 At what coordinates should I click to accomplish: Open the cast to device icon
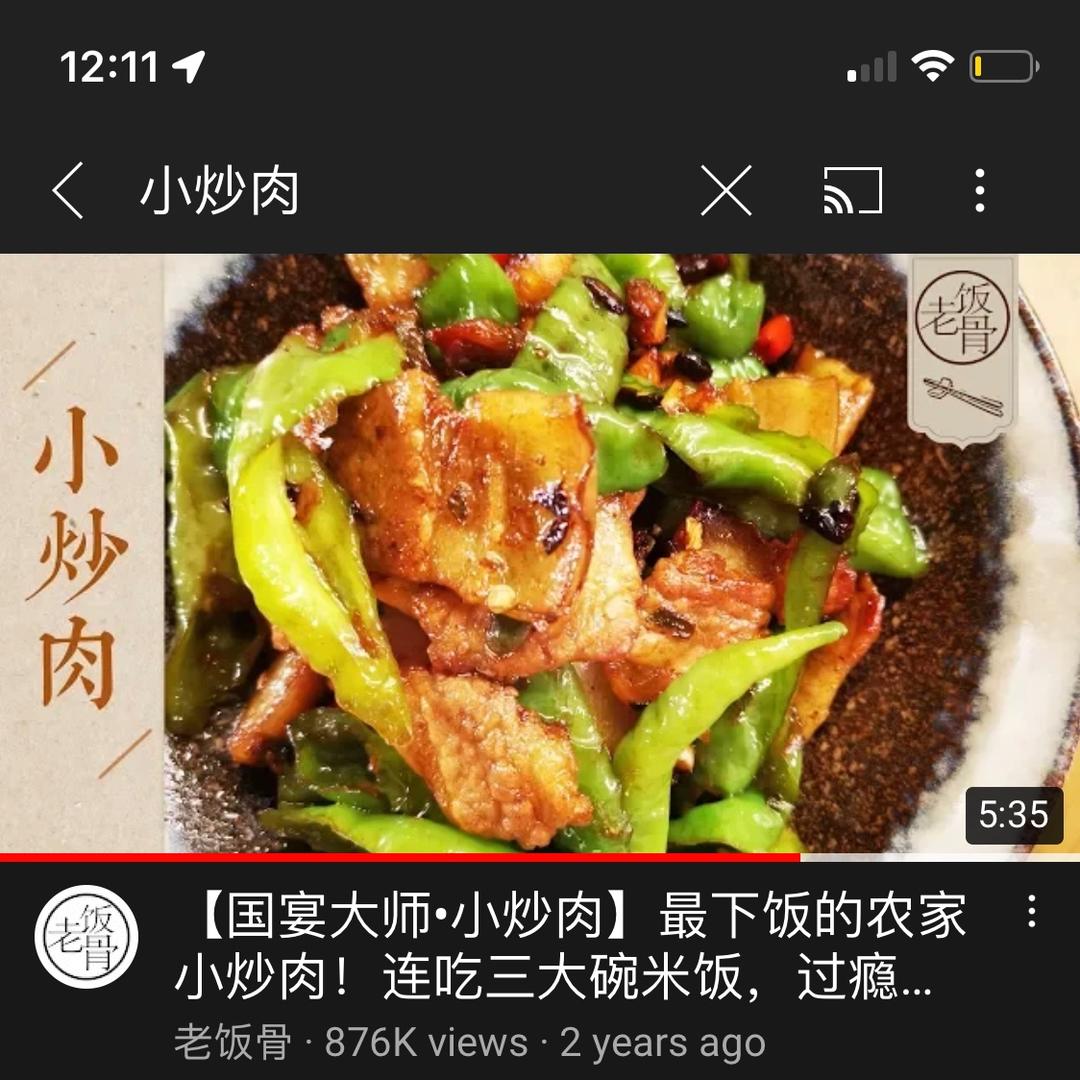tap(853, 191)
